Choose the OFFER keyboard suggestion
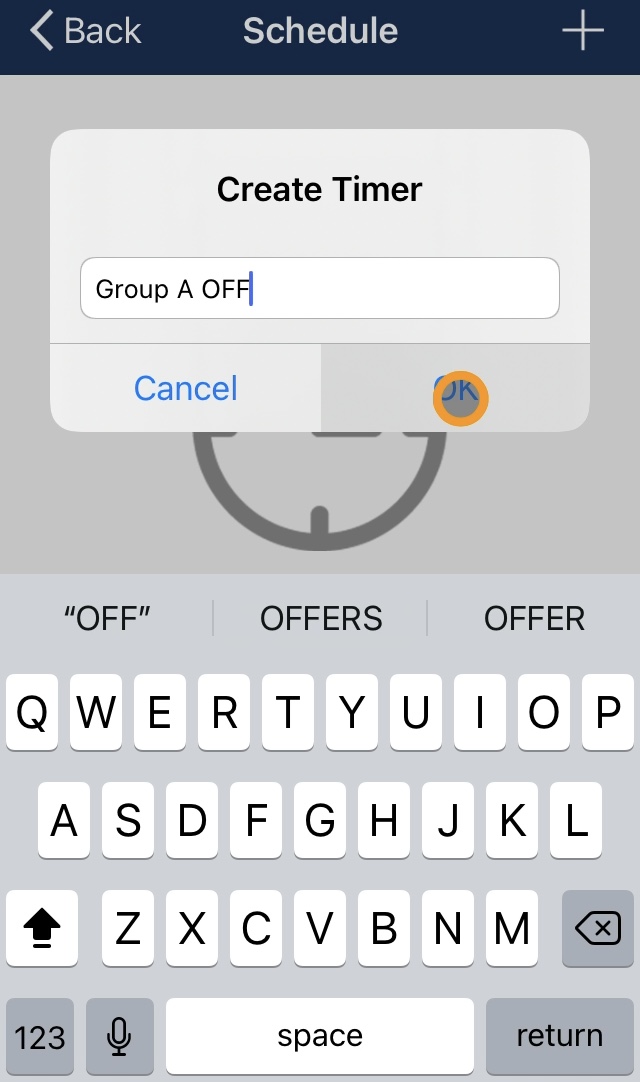640x1082 pixels. (x=534, y=618)
